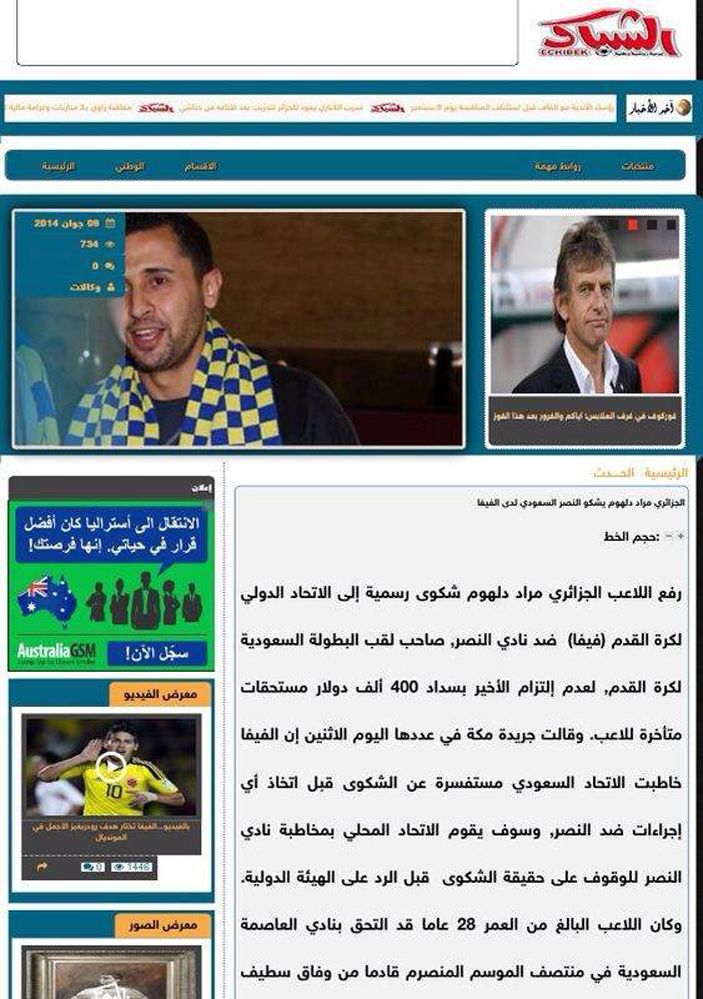The image size is (703, 999).
Task: Open the الاقسام menu item
Action: pyautogui.click(x=200, y=166)
